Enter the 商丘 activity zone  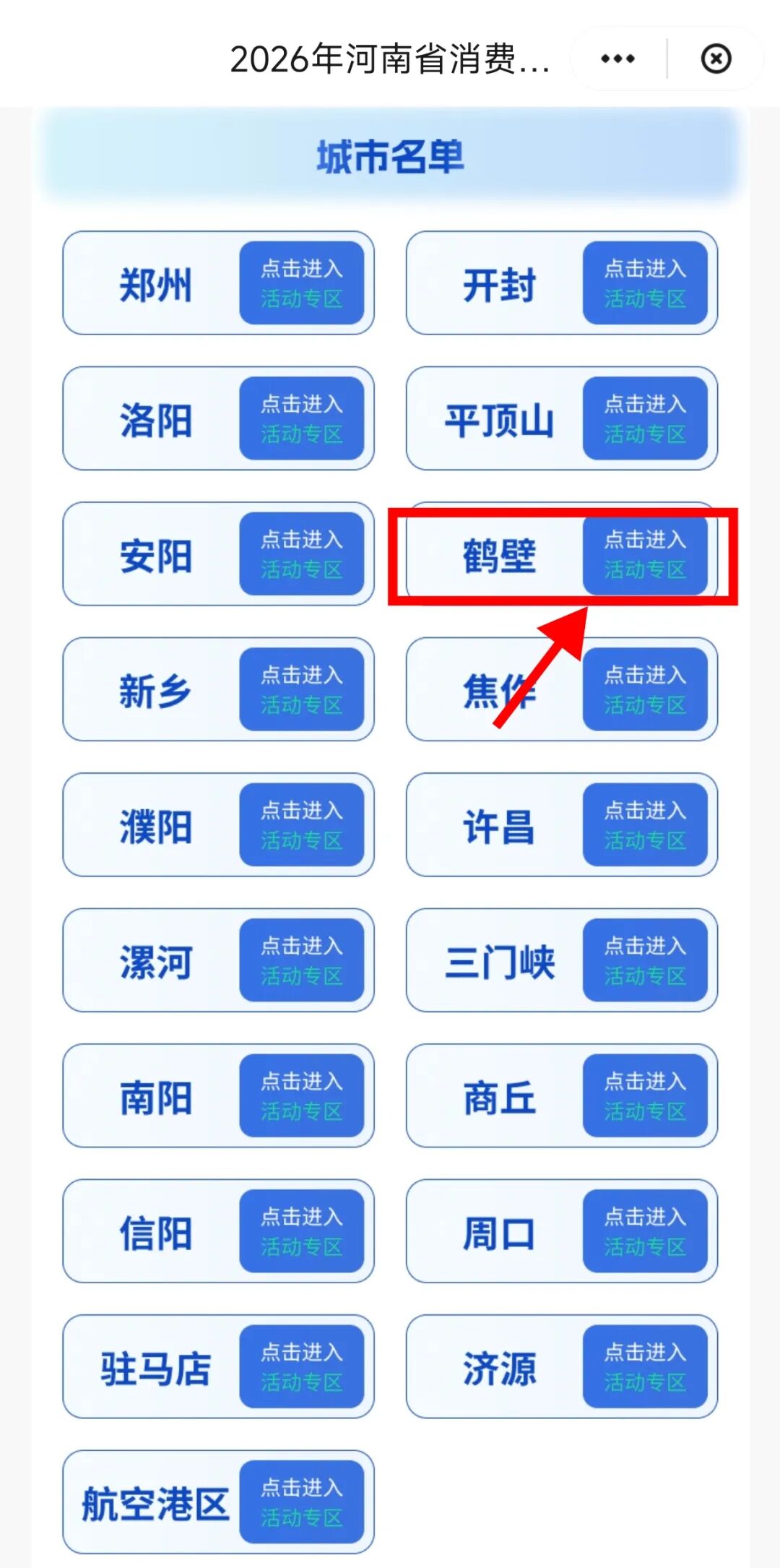tap(646, 1096)
